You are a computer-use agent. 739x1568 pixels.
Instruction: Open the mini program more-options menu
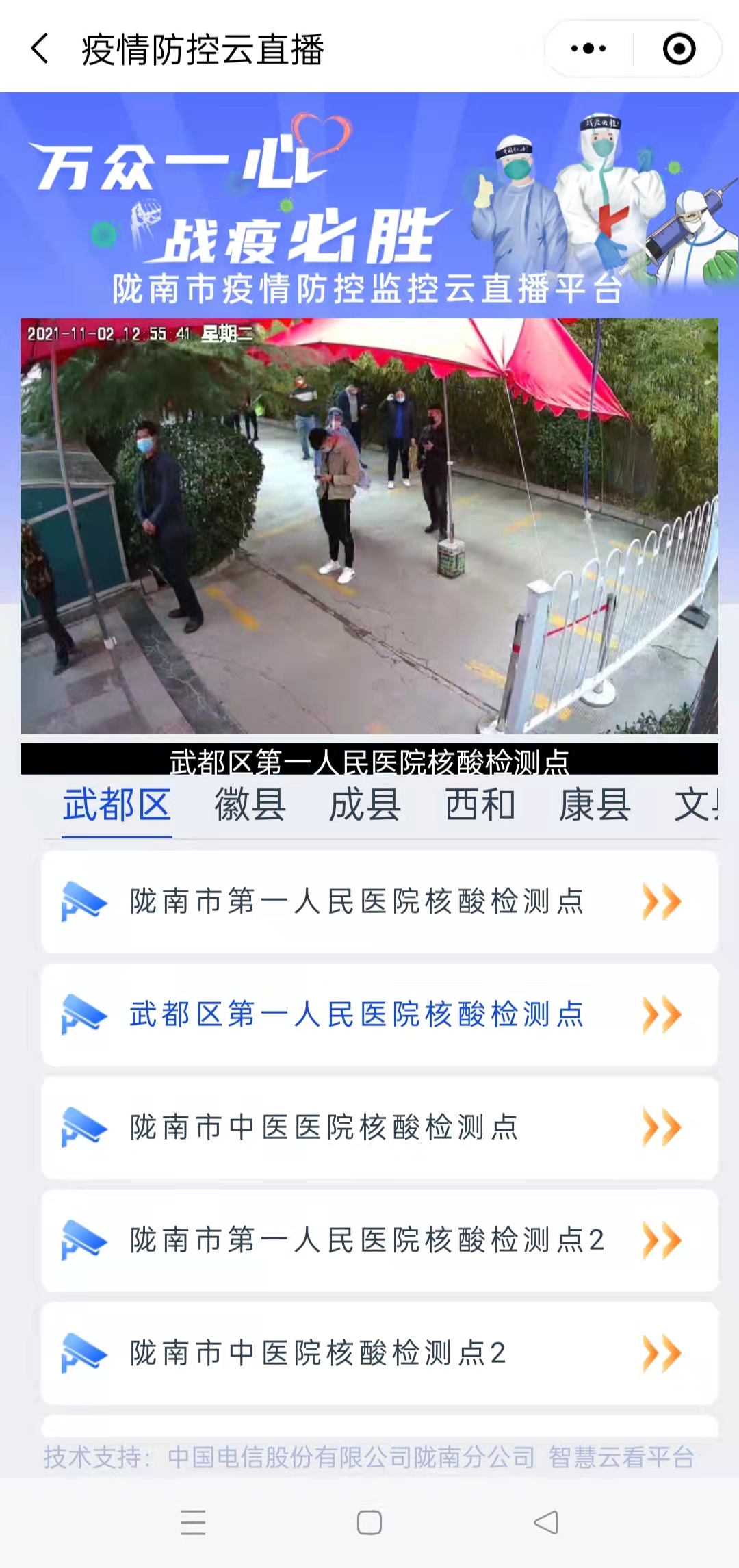pos(588,49)
